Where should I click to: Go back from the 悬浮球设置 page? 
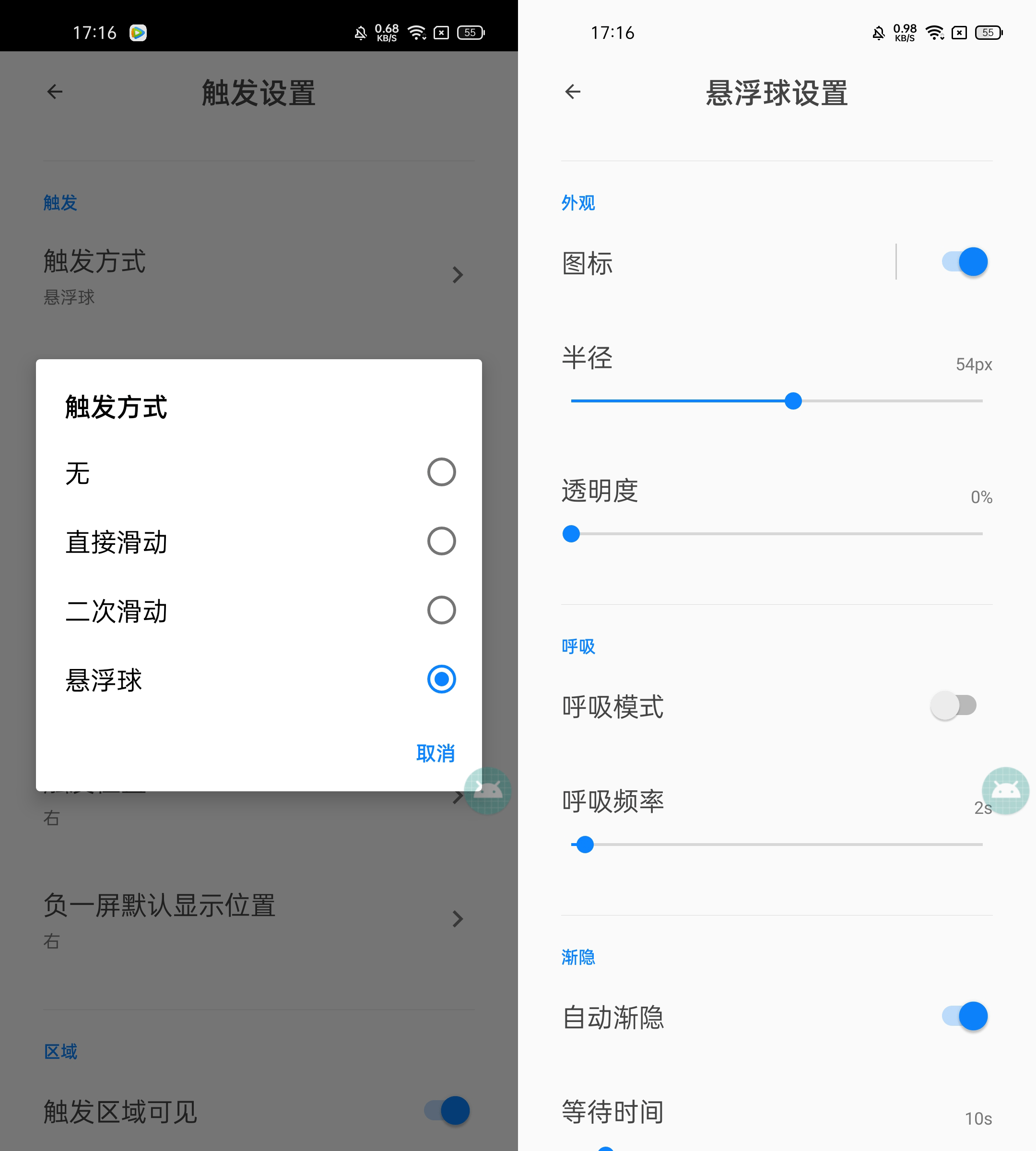click(x=573, y=92)
